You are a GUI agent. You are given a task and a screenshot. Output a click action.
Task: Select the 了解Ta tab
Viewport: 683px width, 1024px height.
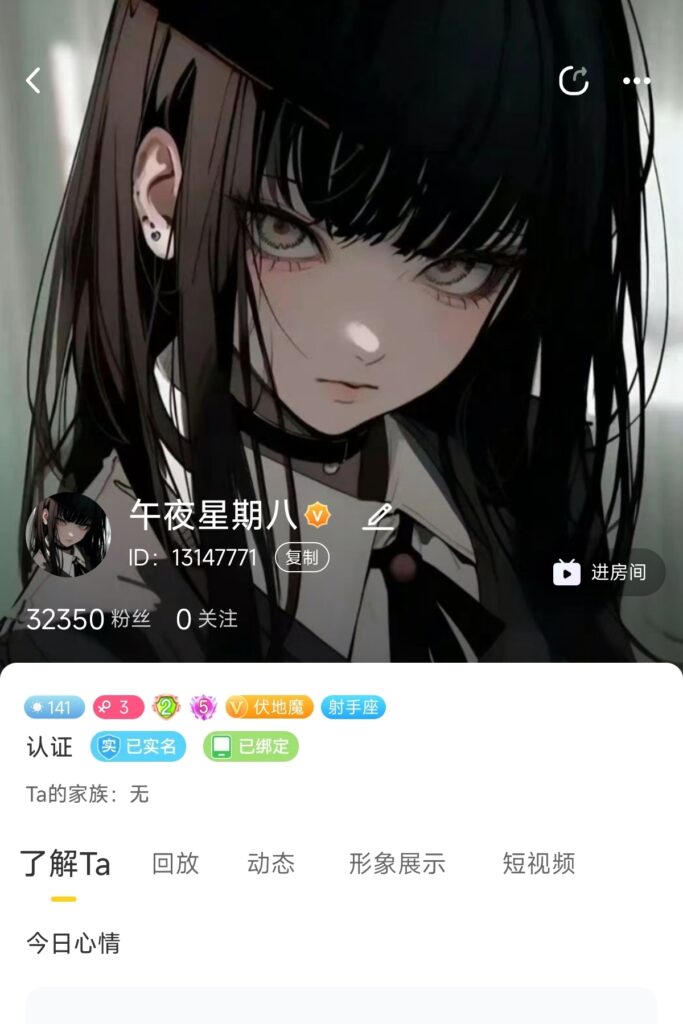(65, 864)
